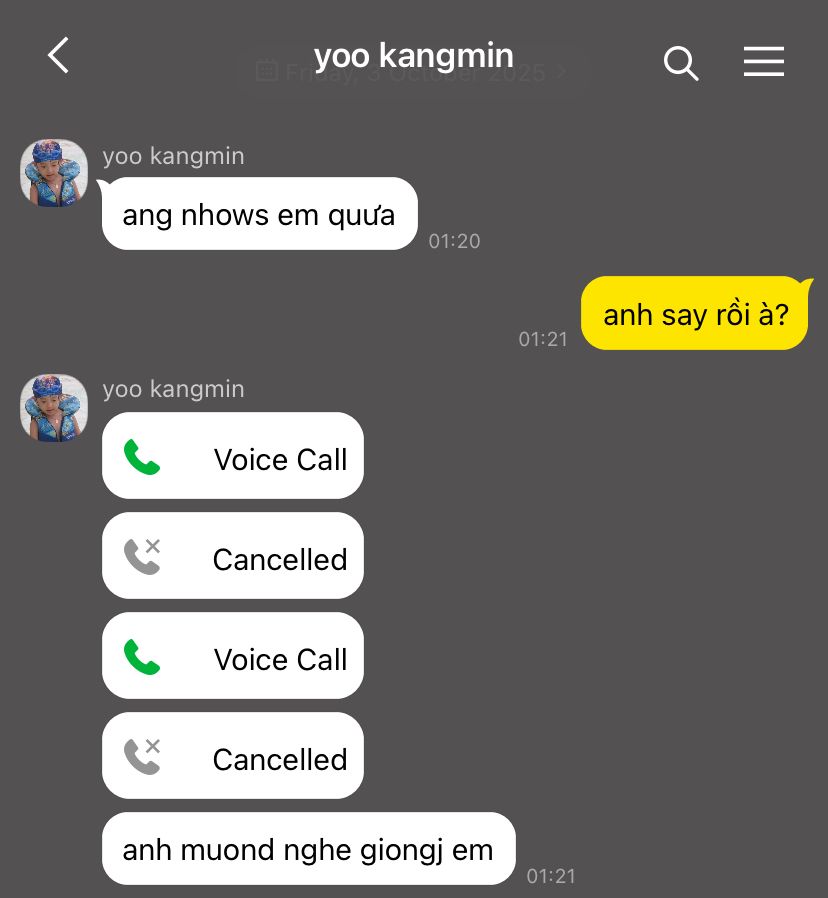Screen dimensions: 828x898
Task: Tap the Cancelled call bubble above "anh muond nghe giongj em"
Action: [x=232, y=756]
